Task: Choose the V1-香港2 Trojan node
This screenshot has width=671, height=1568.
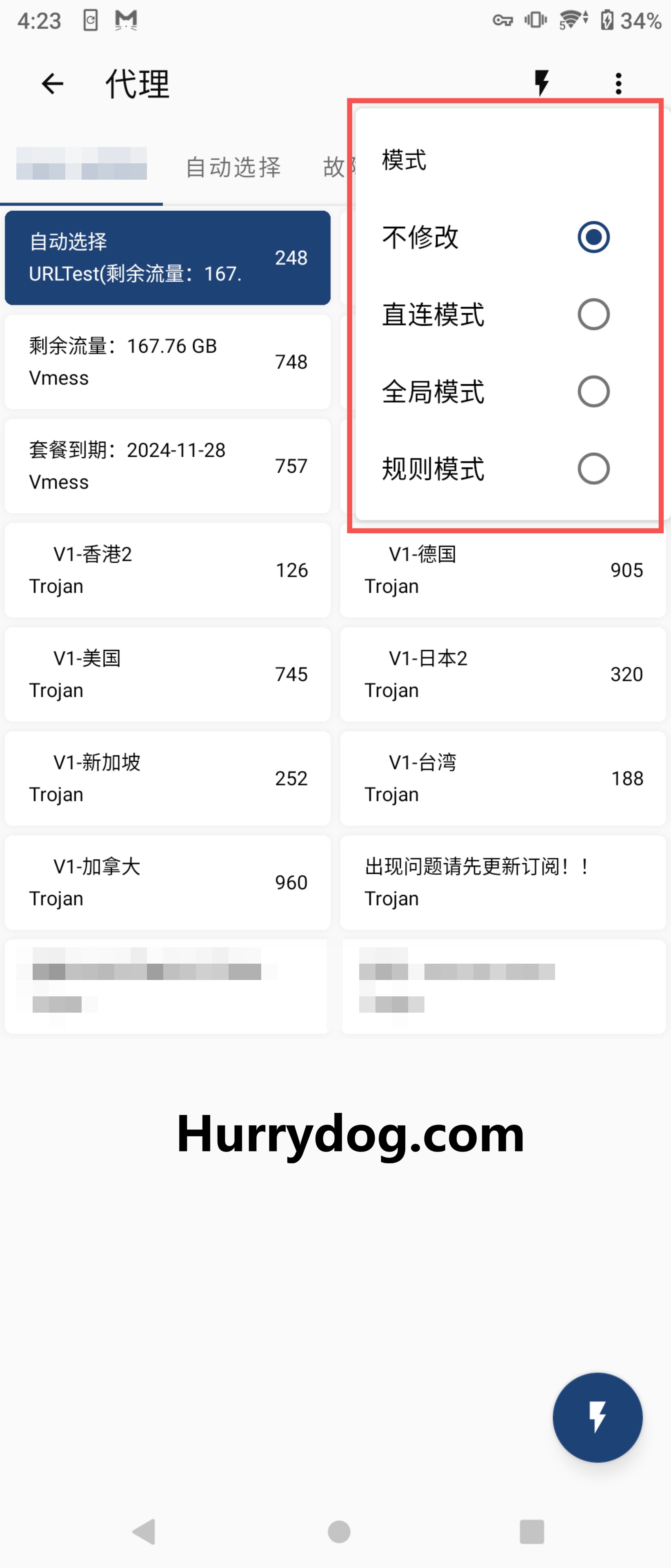Action: pos(167,570)
